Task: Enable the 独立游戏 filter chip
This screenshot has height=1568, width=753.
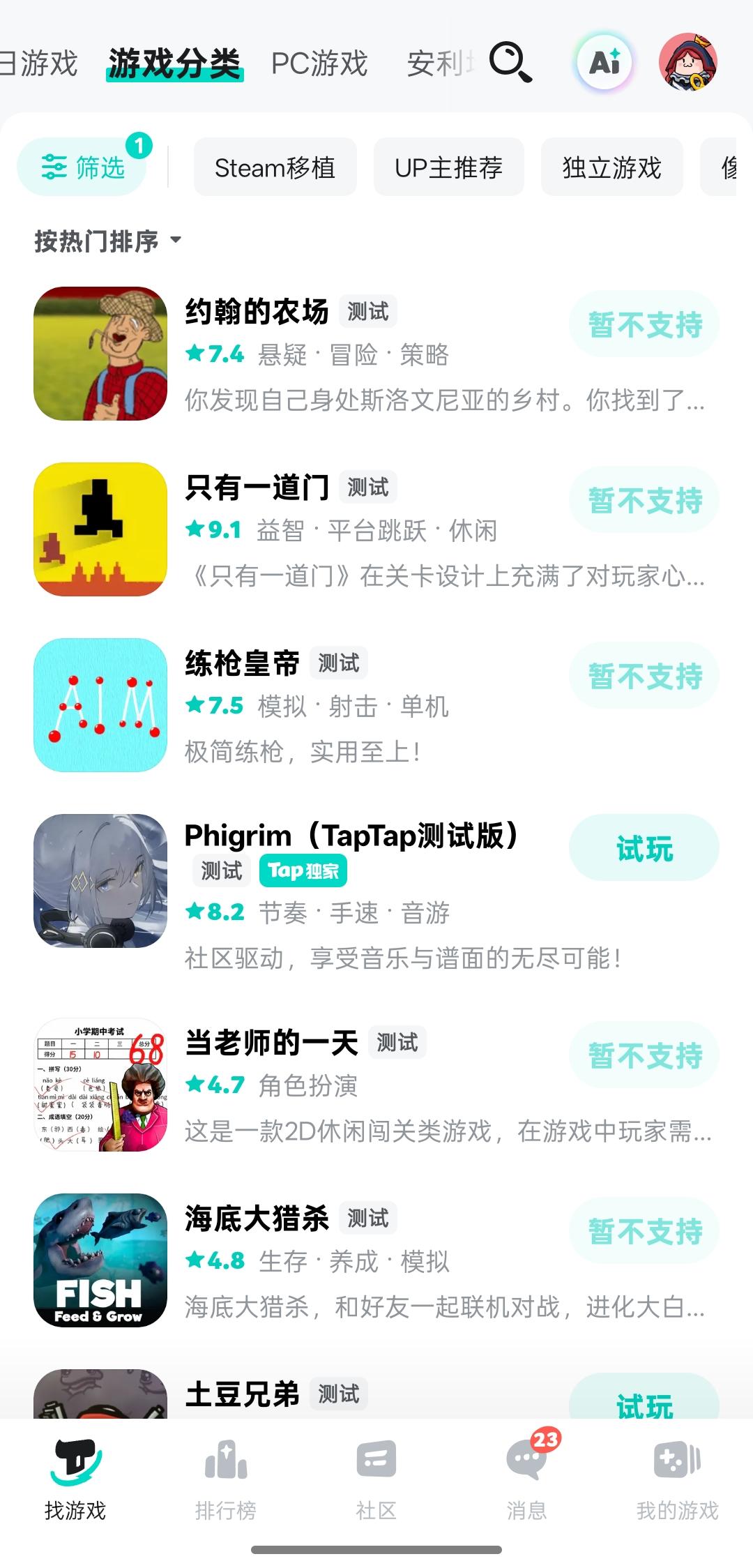Action: coord(611,166)
